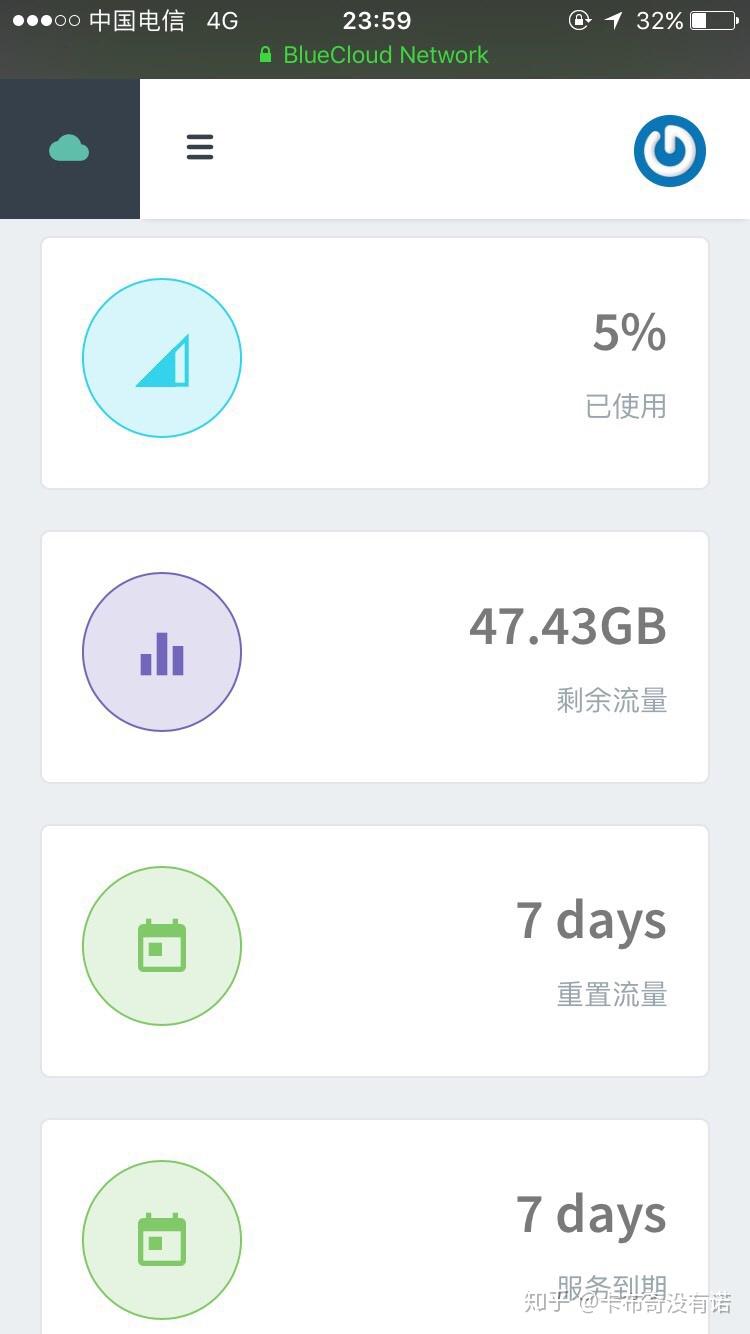
Task: Click the calendar icon on 重置流量 card
Action: coord(162,945)
